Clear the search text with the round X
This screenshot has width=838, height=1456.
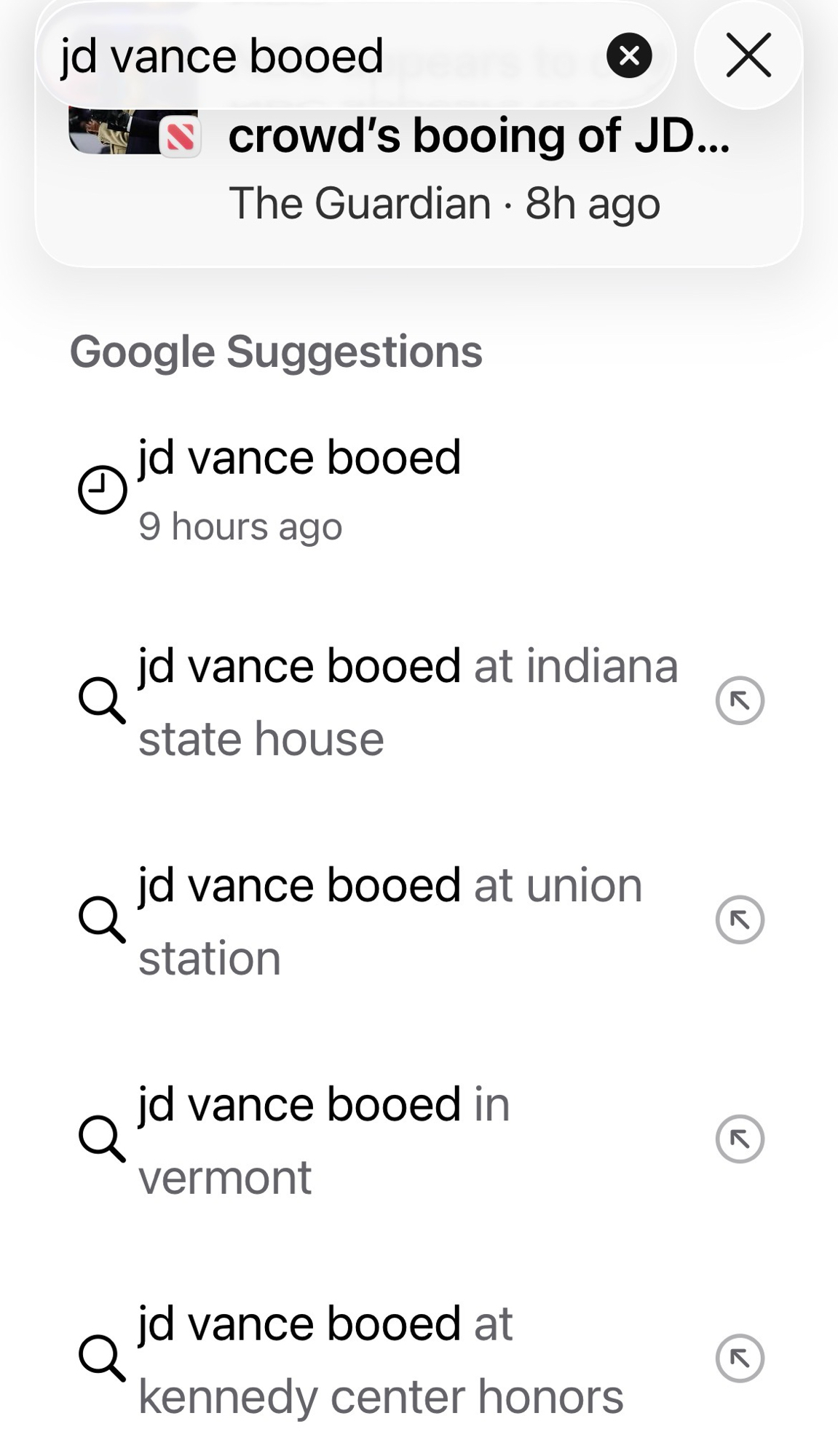coord(629,56)
